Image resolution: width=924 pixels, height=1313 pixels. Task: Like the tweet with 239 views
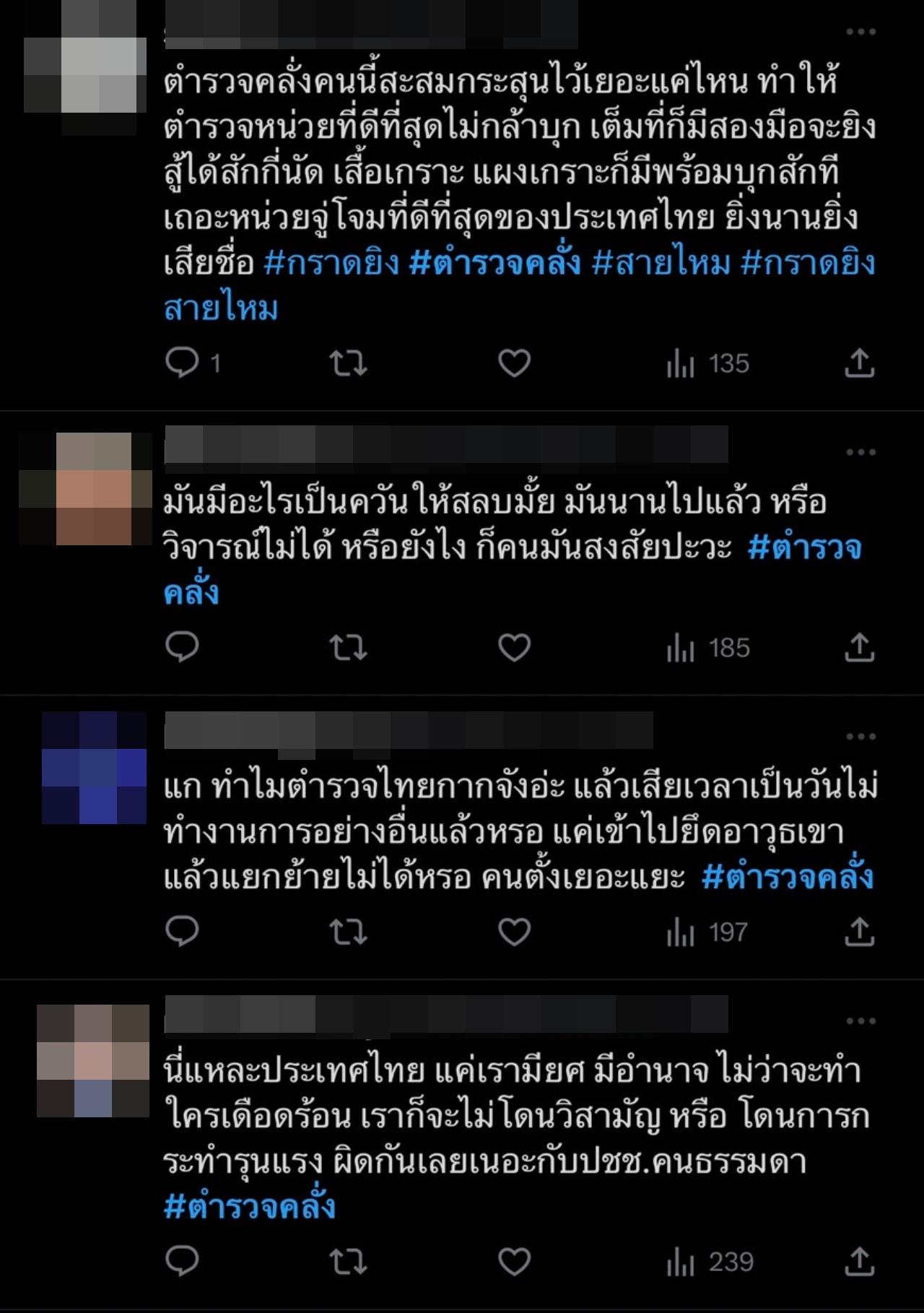click(514, 1261)
